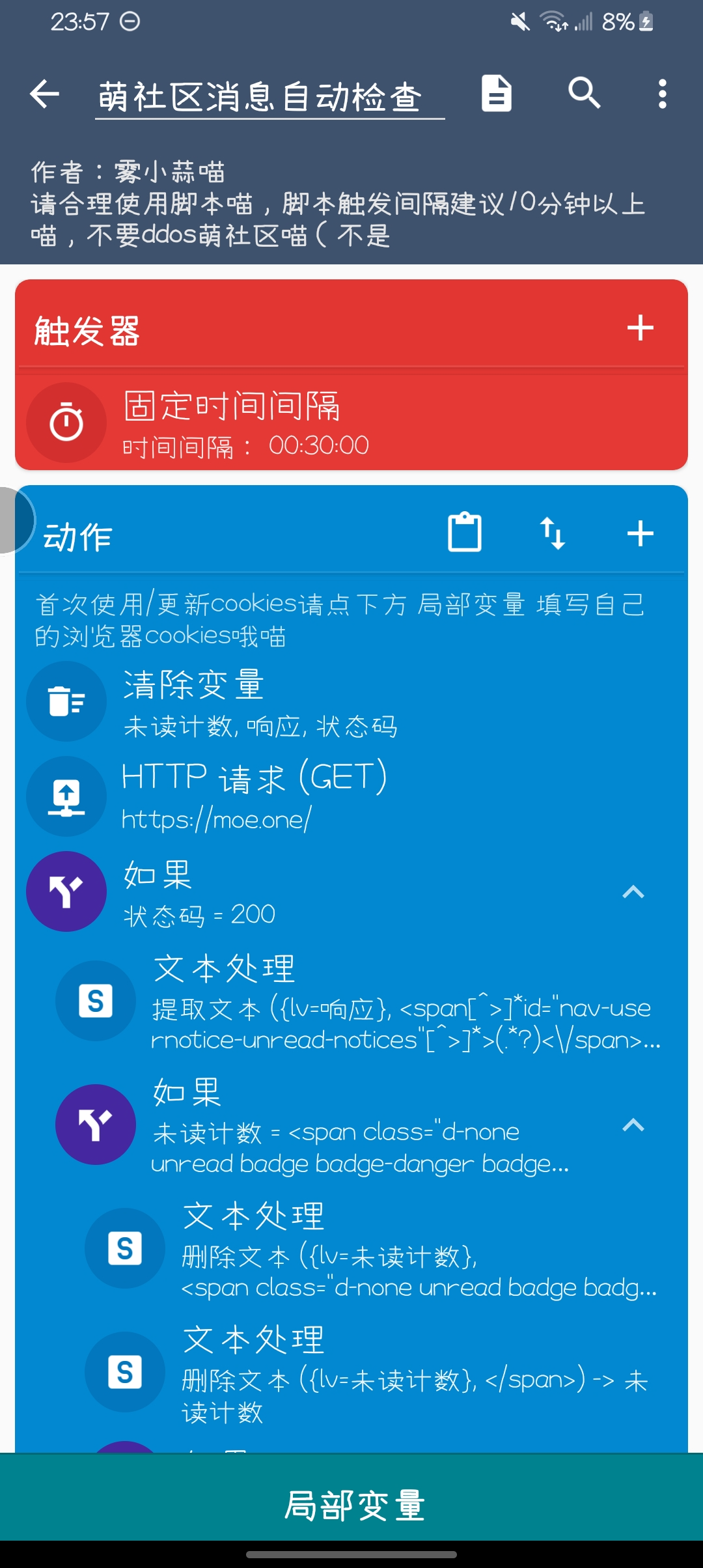Image resolution: width=703 pixels, height=1568 pixels.
Task: Edit the macro description text
Action: [x=338, y=204]
